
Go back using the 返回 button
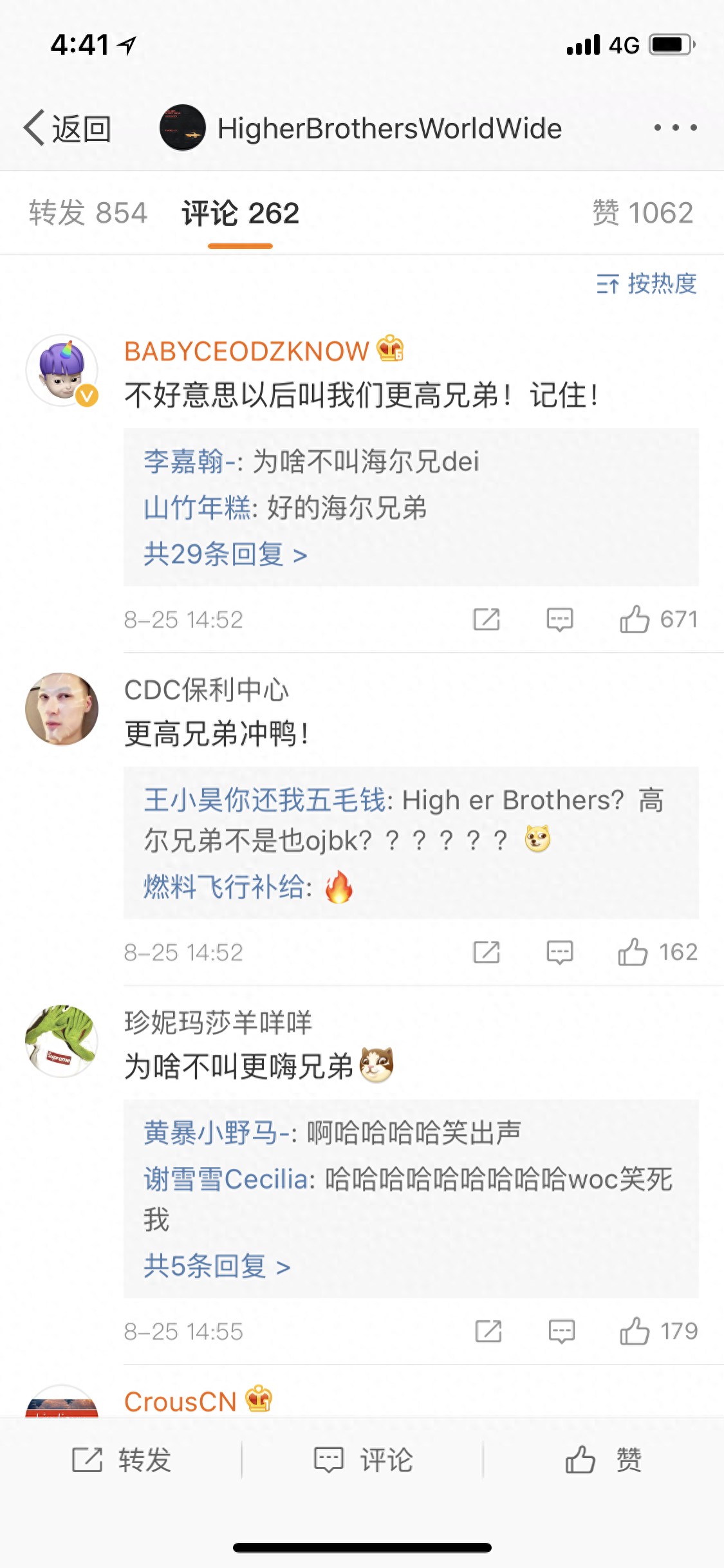pos(68,128)
